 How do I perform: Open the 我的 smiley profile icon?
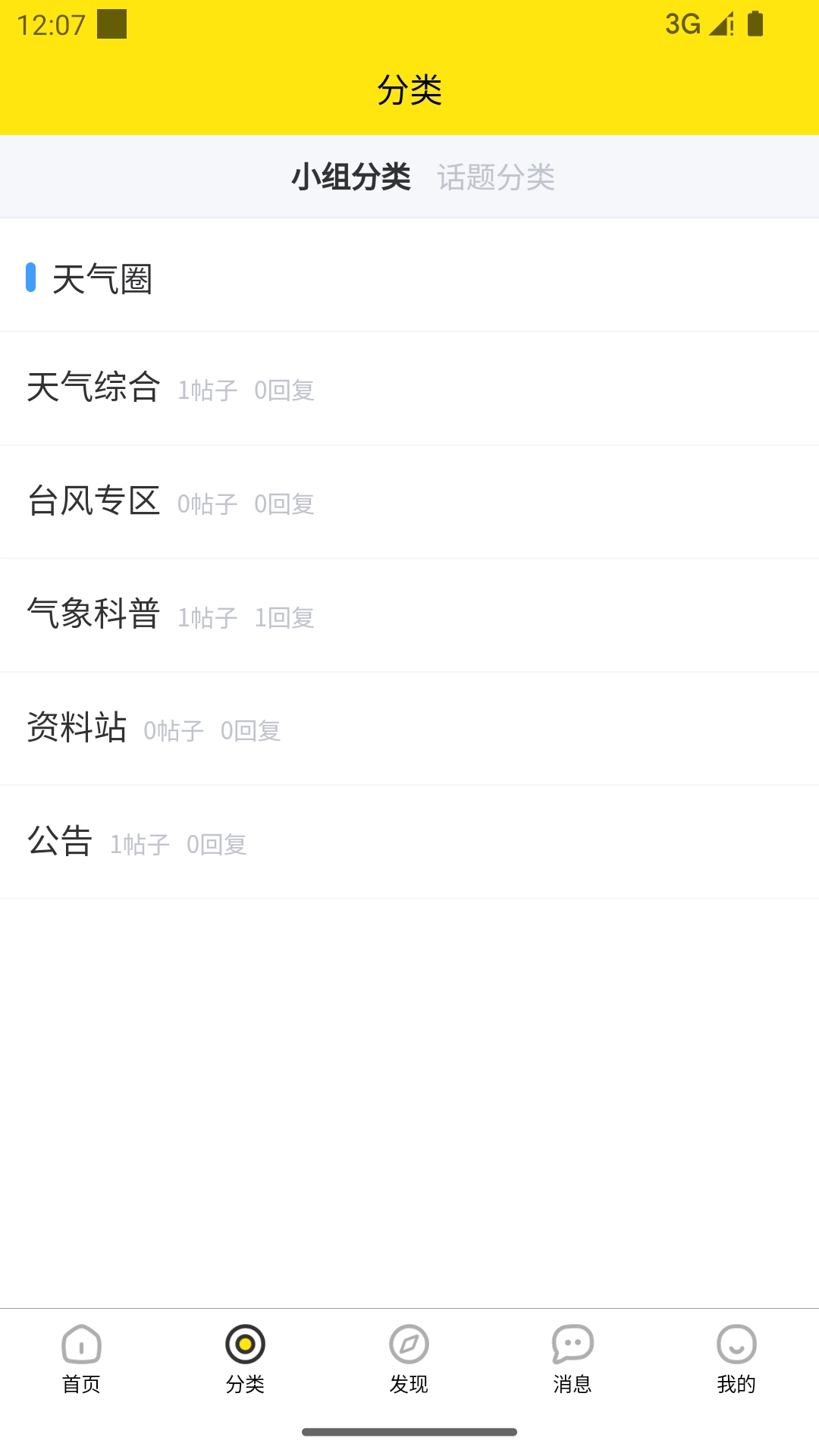click(x=736, y=1357)
